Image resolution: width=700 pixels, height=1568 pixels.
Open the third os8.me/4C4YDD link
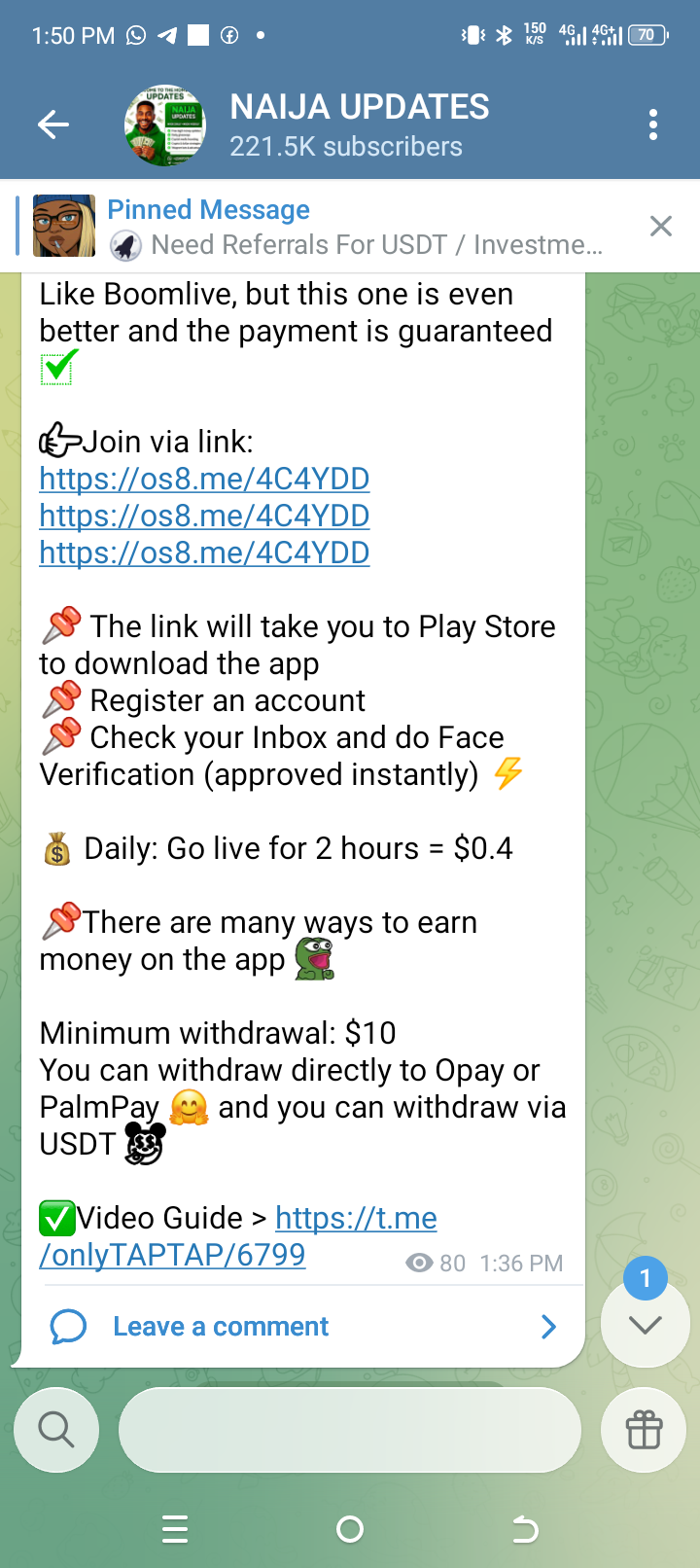[x=204, y=553]
